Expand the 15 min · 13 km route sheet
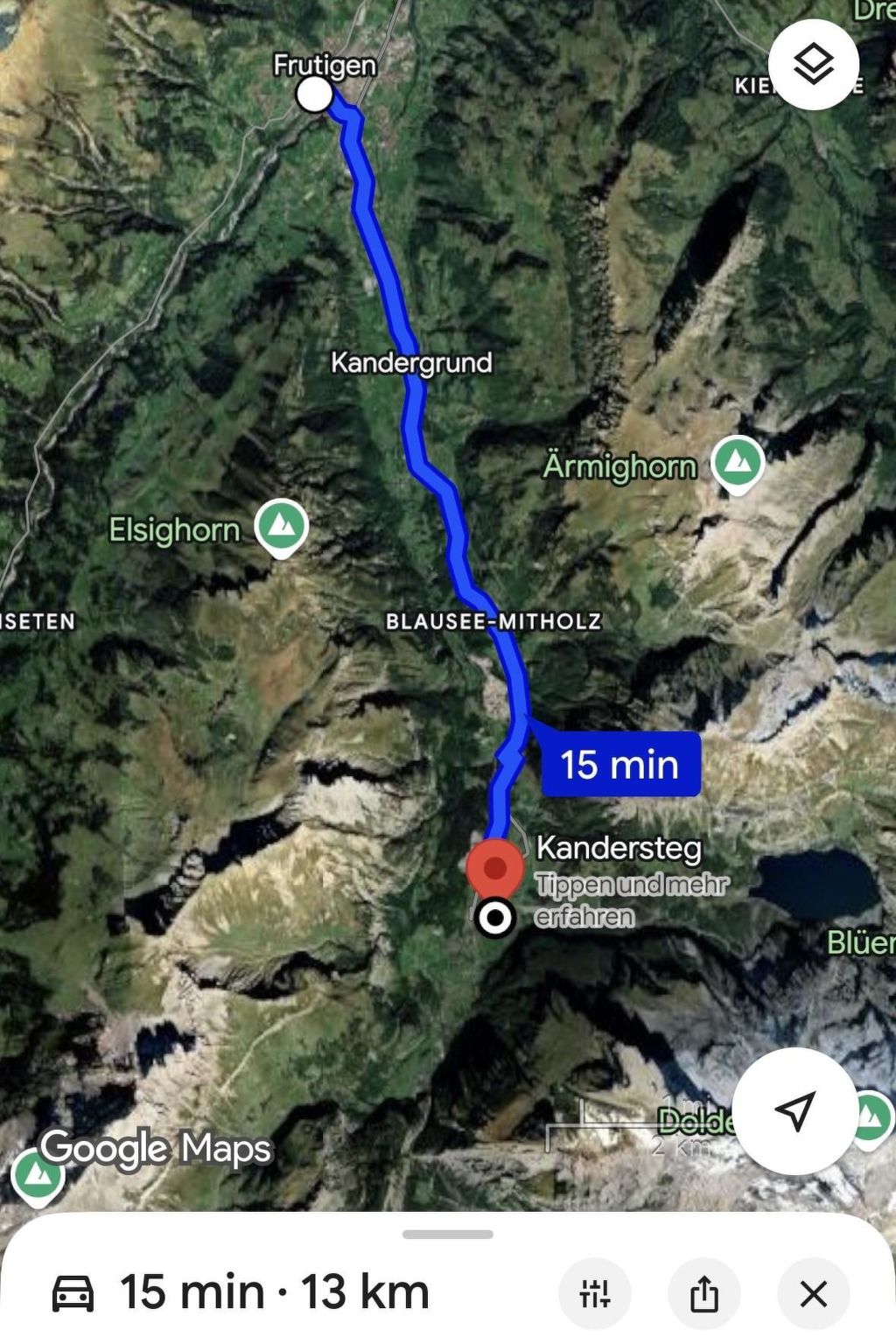Viewport: 896px width, 1344px height. [447, 1235]
